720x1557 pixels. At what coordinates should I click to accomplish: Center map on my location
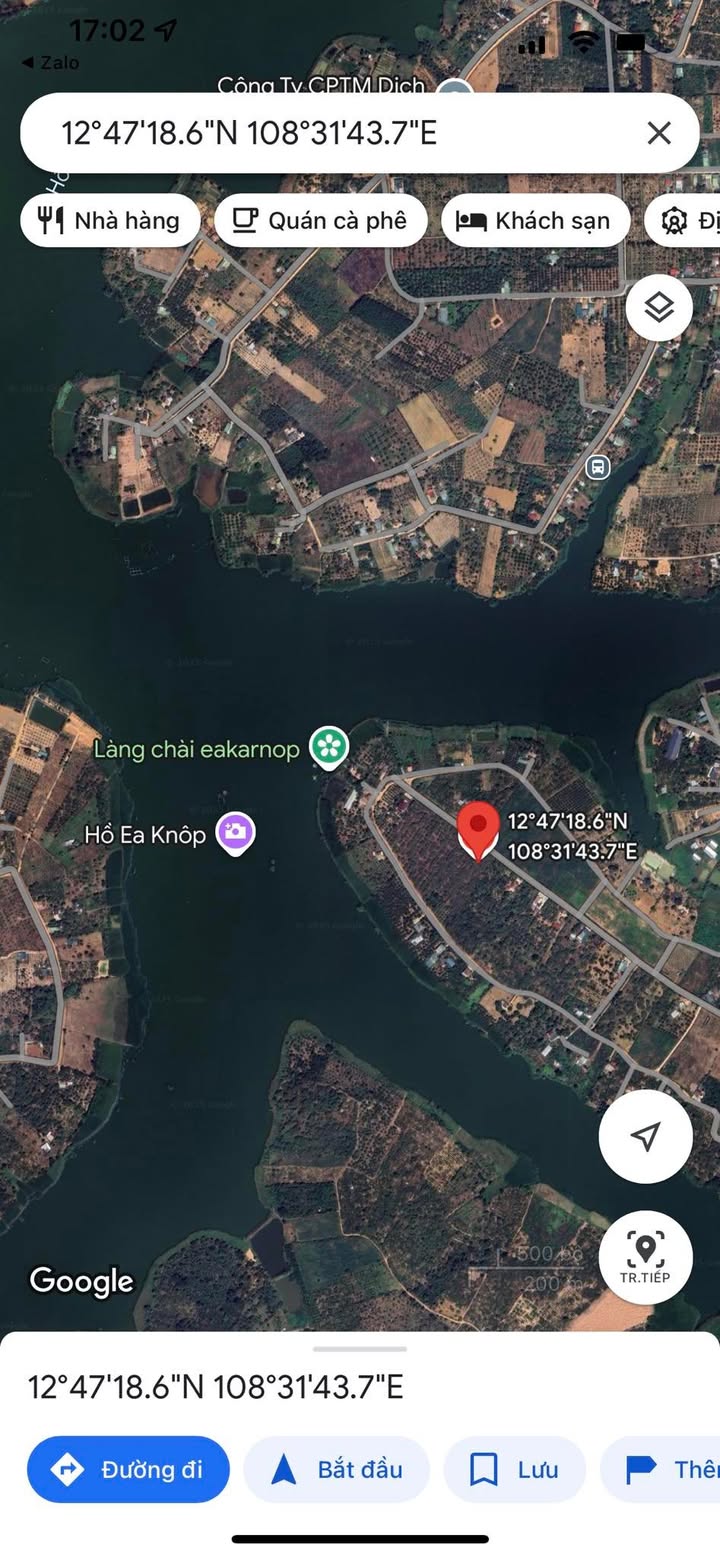[646, 1136]
